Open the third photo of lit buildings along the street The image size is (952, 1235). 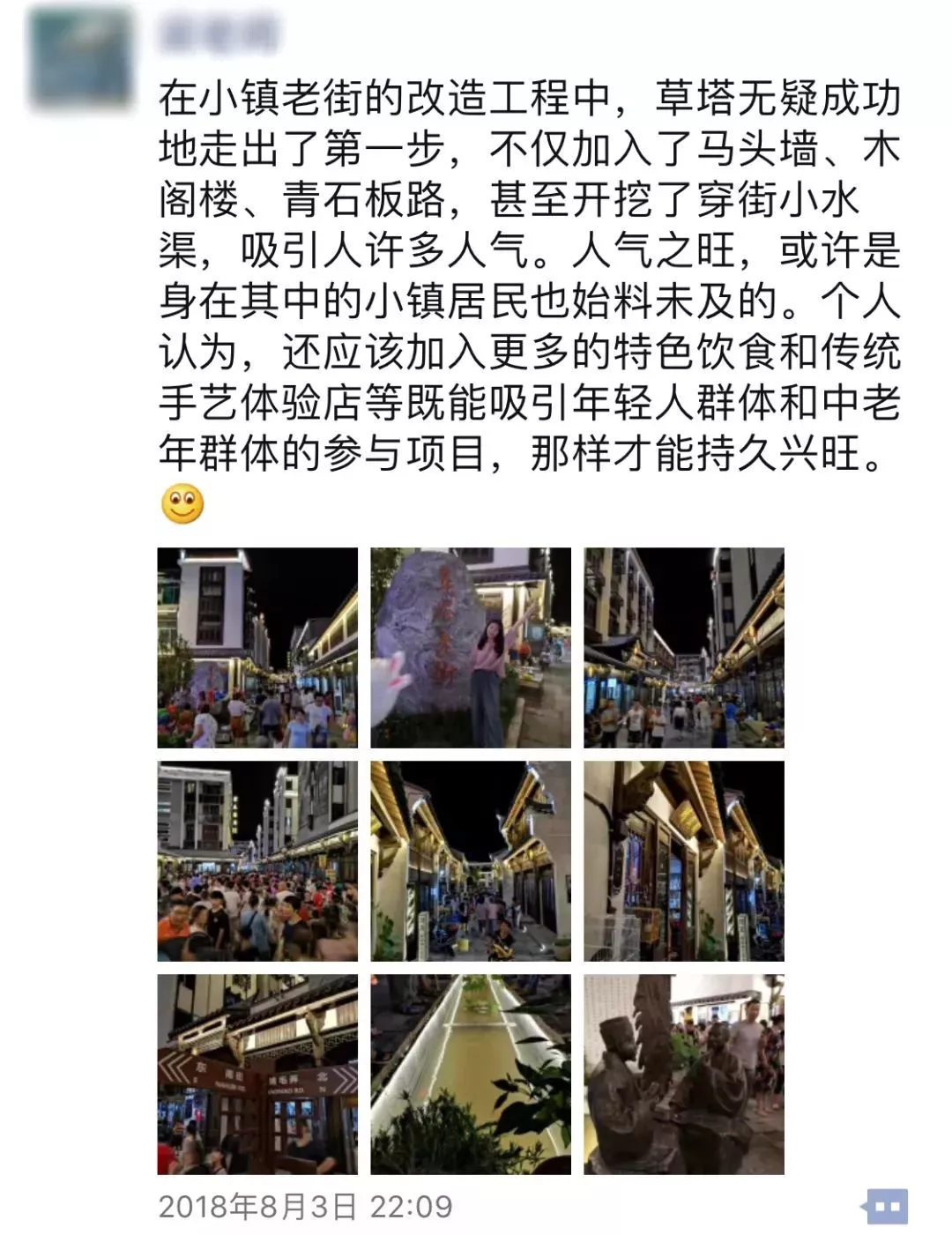click(x=684, y=648)
